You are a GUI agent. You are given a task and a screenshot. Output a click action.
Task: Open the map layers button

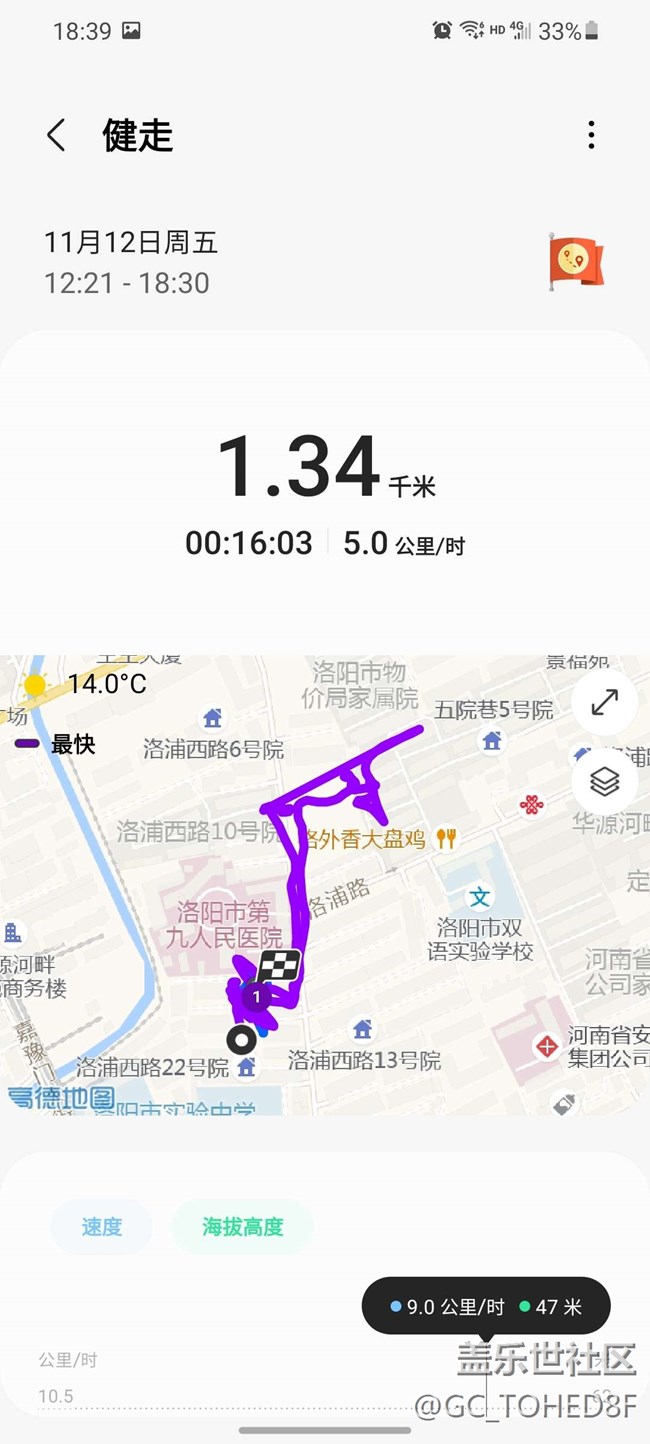[605, 782]
